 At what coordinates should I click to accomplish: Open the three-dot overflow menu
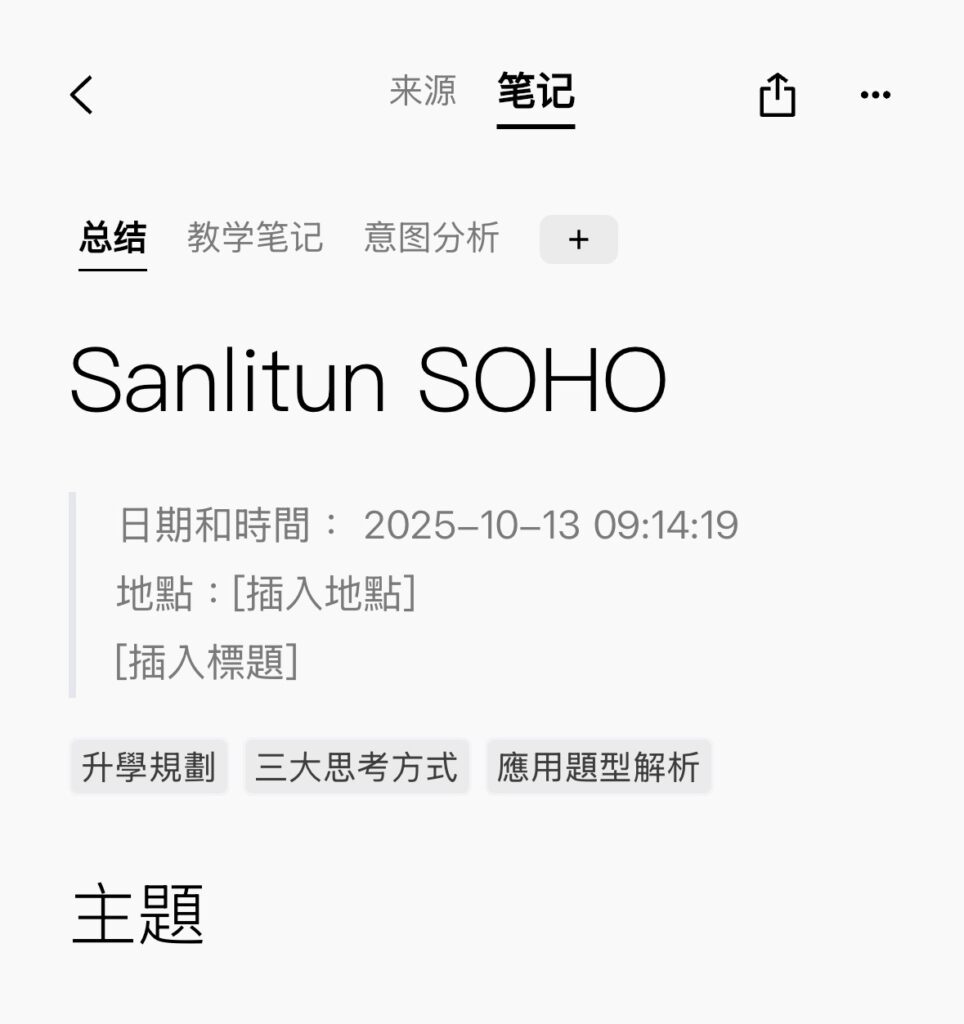875,95
